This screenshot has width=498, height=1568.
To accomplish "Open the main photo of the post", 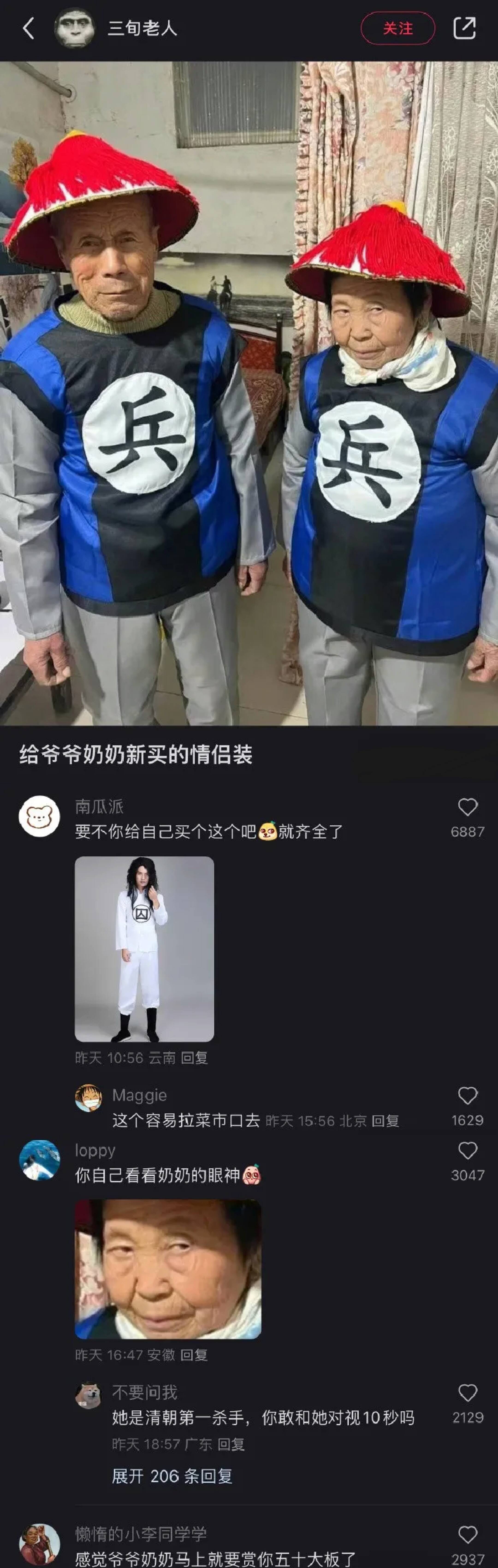I will pyautogui.click(x=249, y=393).
